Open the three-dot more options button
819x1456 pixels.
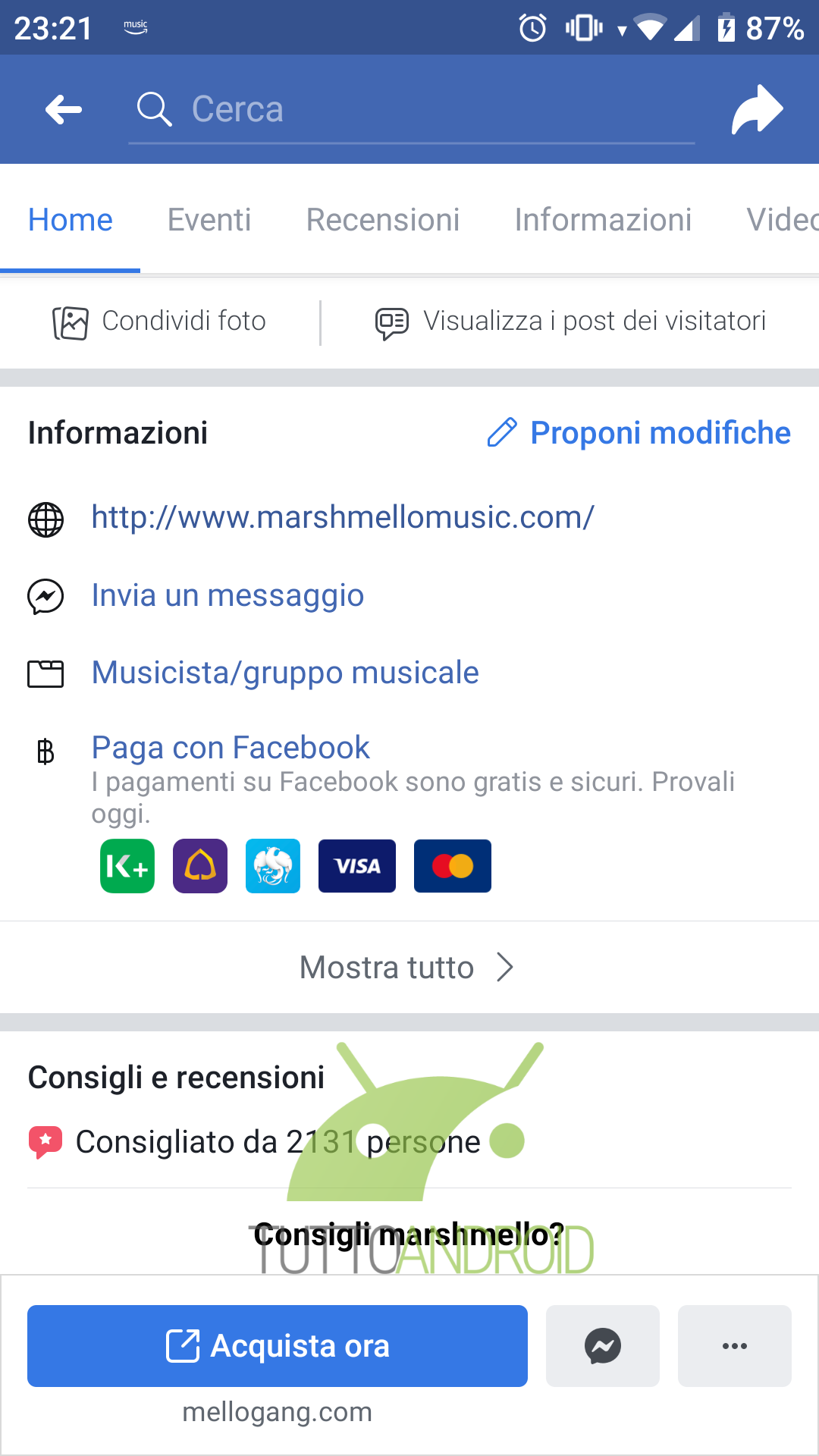(x=734, y=1346)
